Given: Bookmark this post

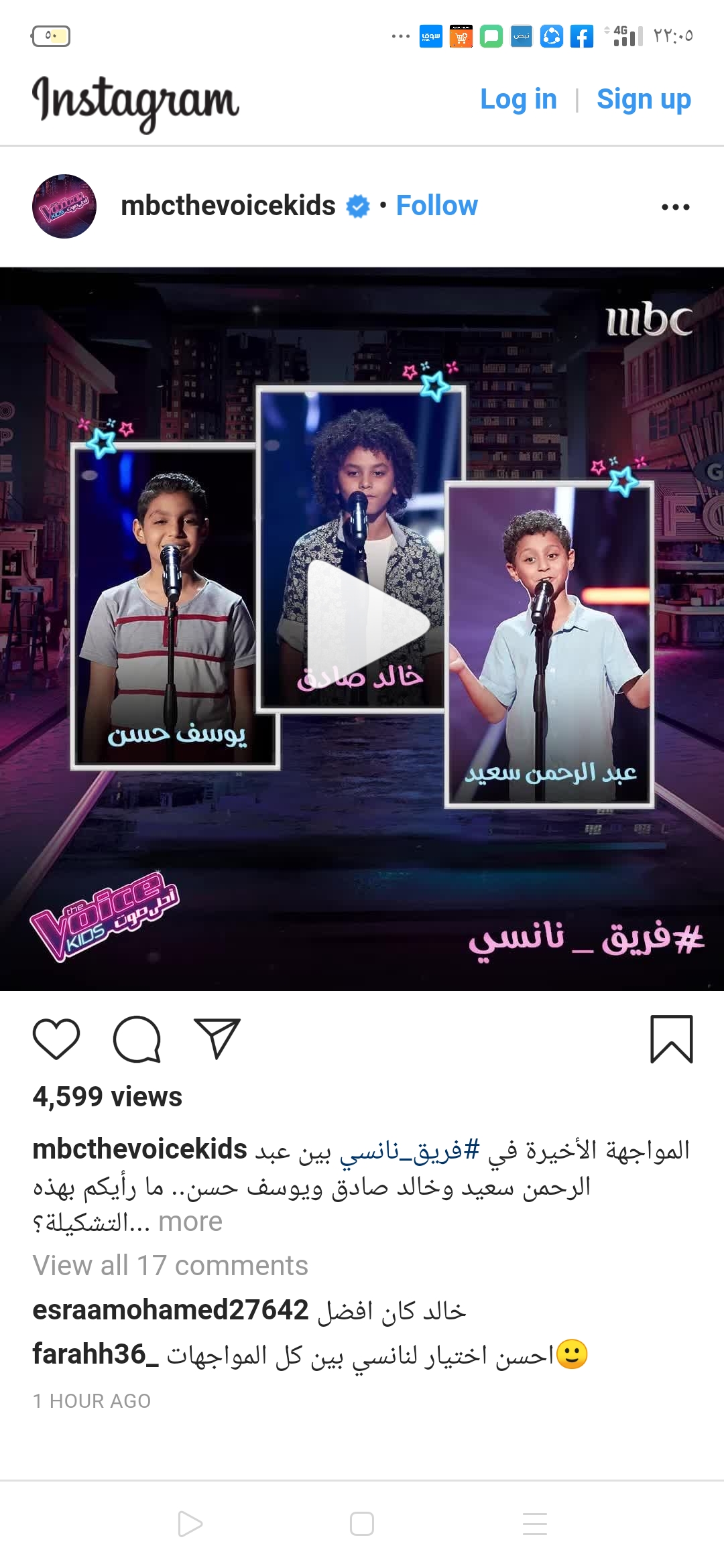Looking at the screenshot, I should [671, 1039].
